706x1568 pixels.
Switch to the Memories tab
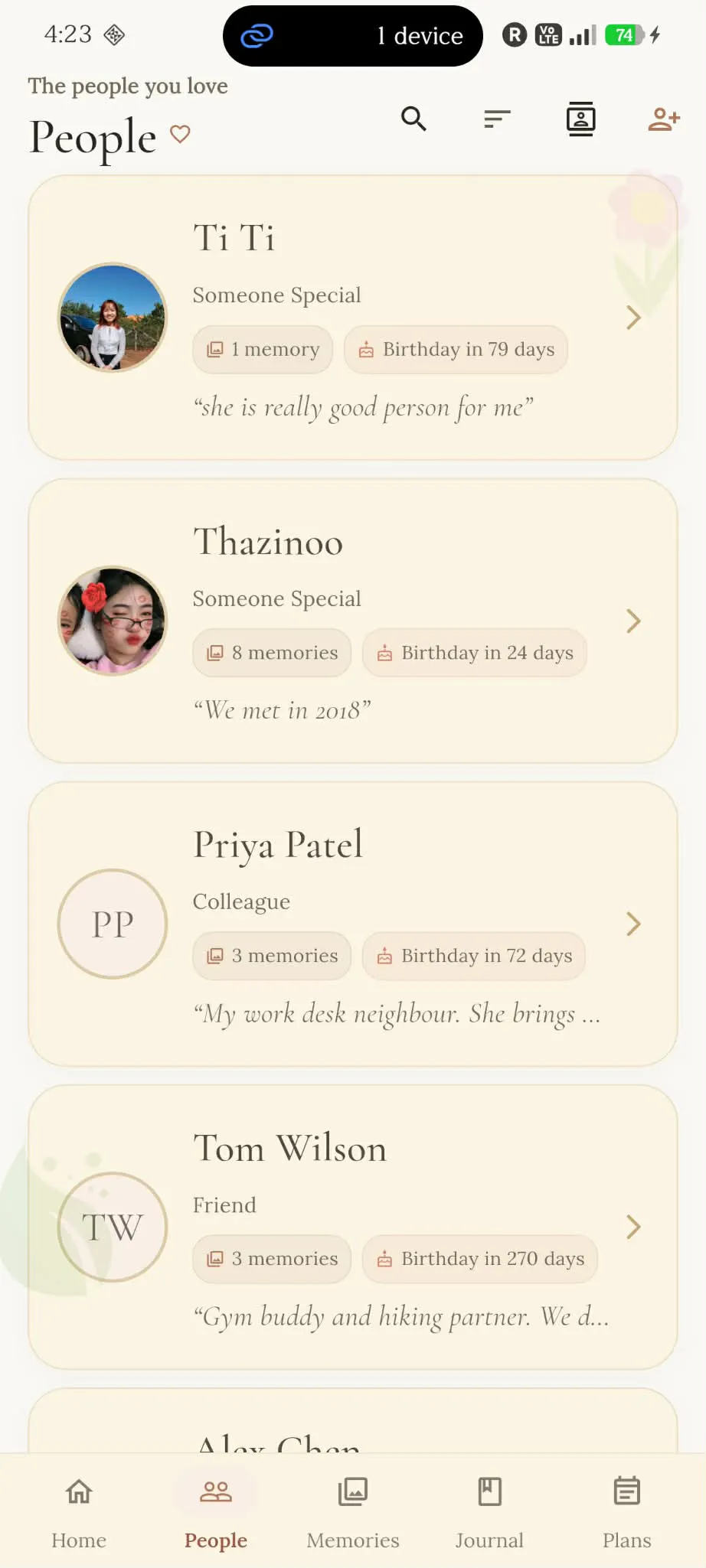point(353,1511)
